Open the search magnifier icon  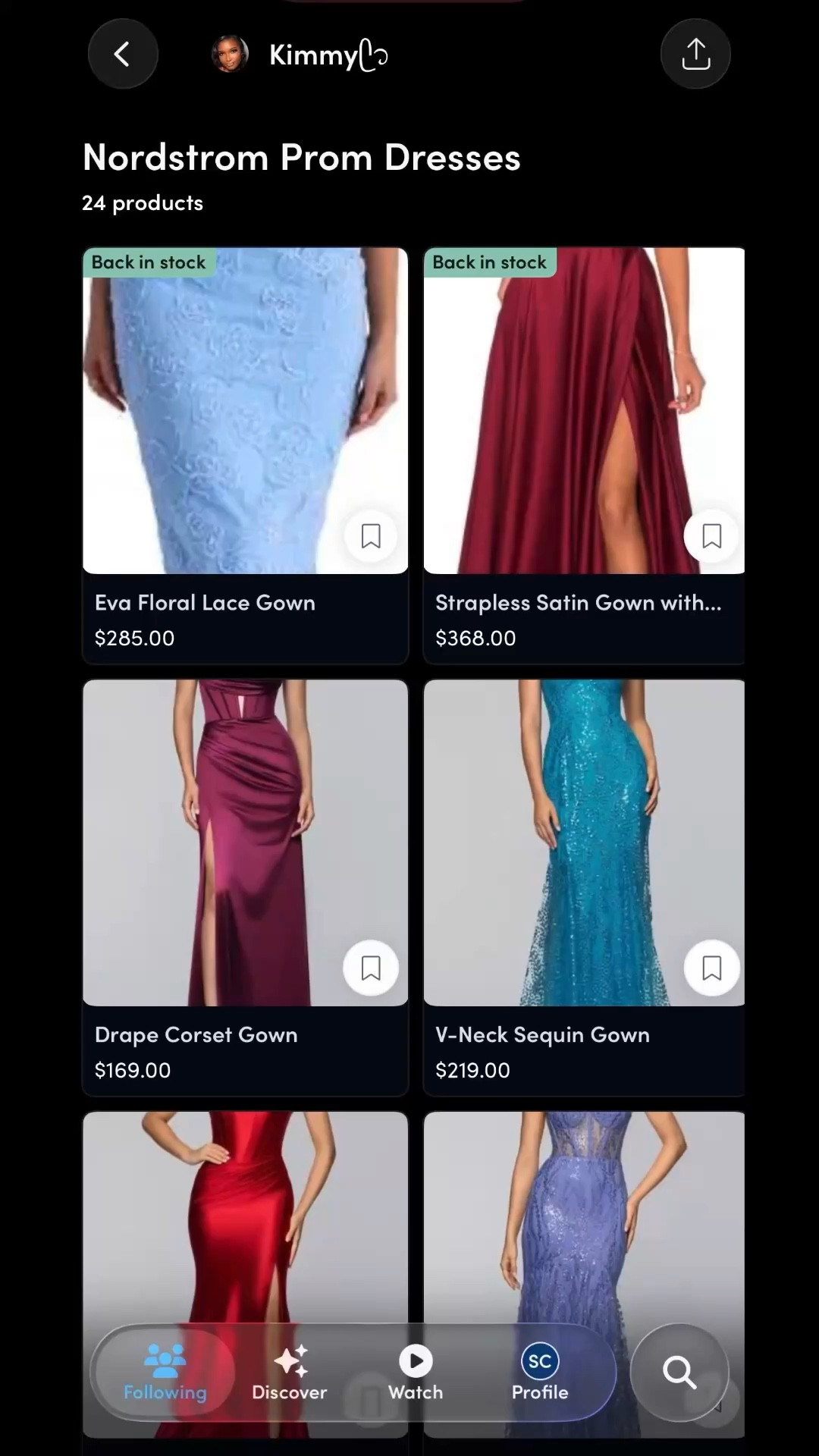(x=679, y=1372)
